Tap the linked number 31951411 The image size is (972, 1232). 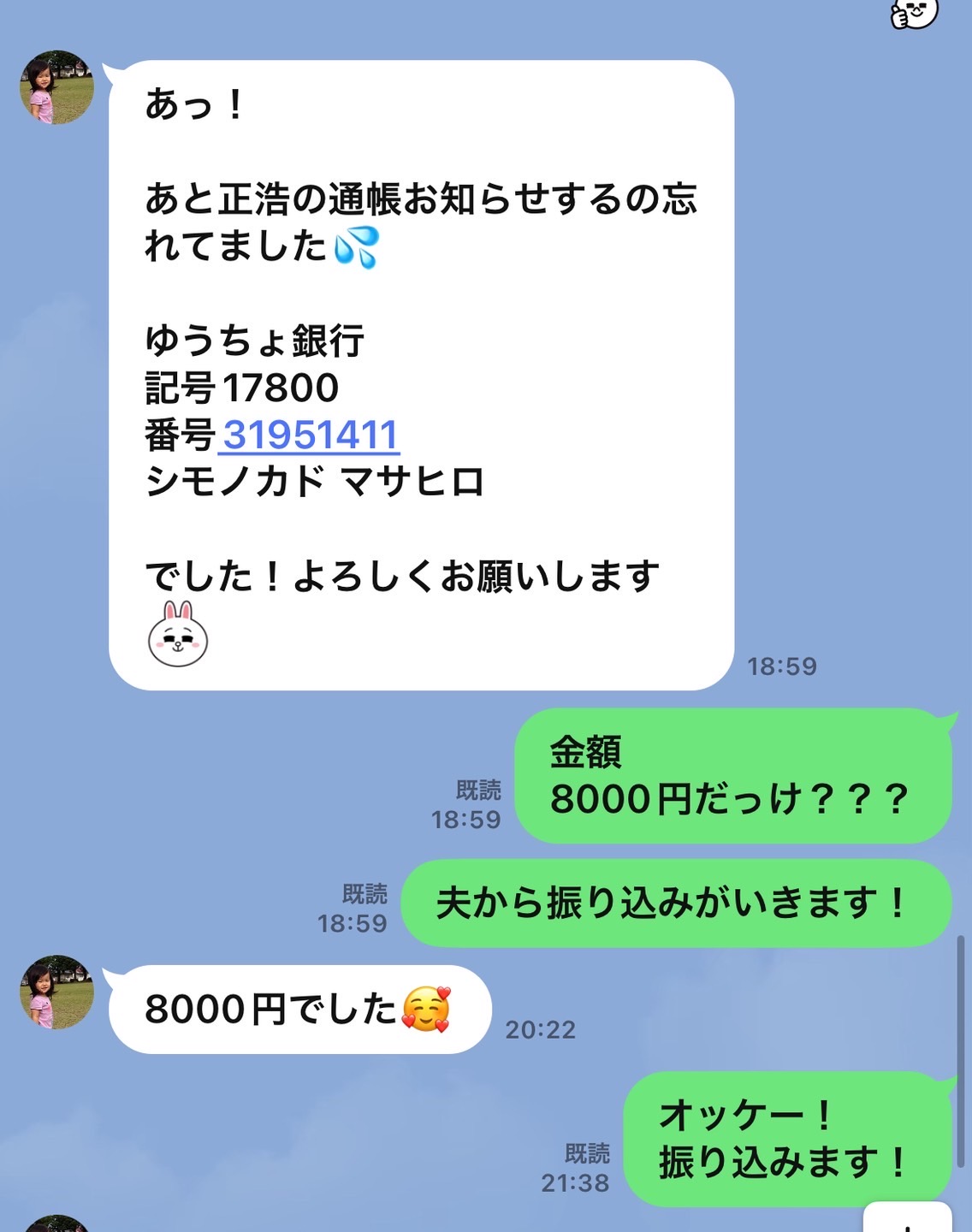pos(310,435)
